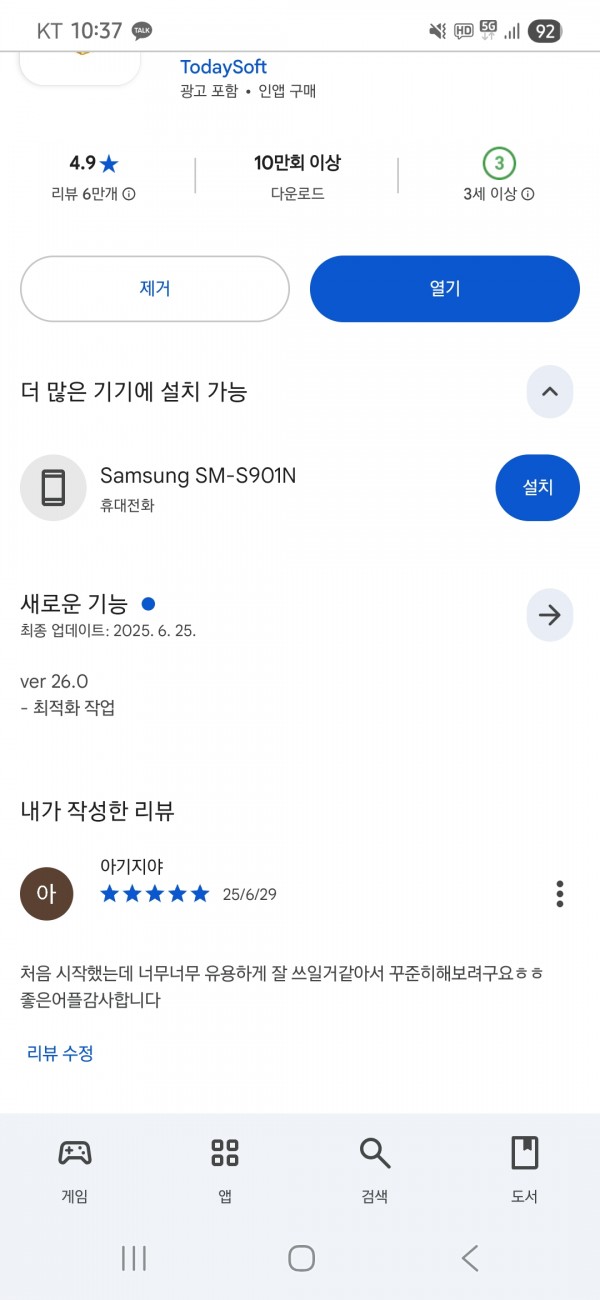Viewport: 600px width, 1300px height.
Task: Collapse the 더 많은 기기에 설치 가능 section
Action: click(550, 392)
